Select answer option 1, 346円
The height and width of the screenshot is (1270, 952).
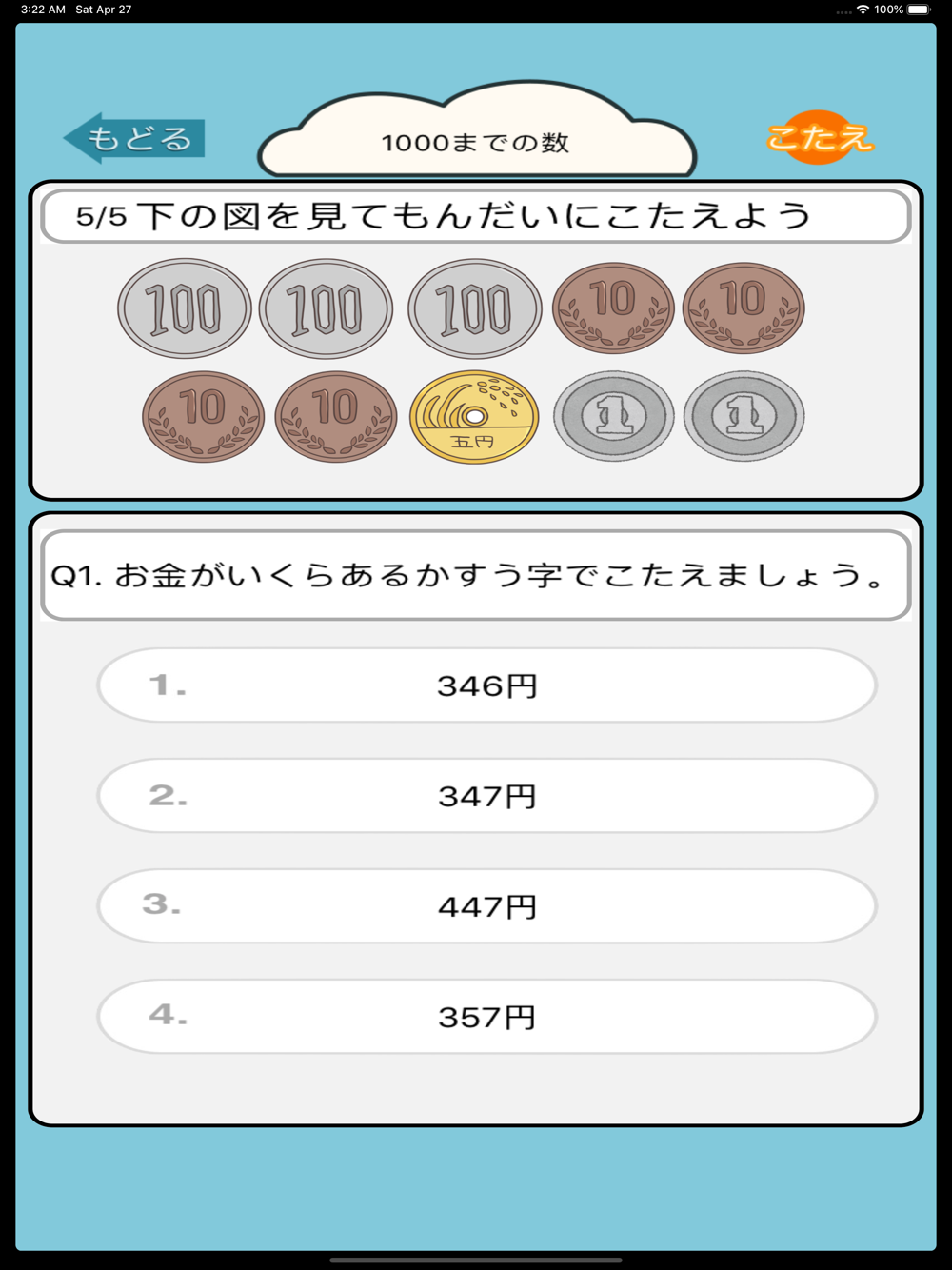pos(486,685)
